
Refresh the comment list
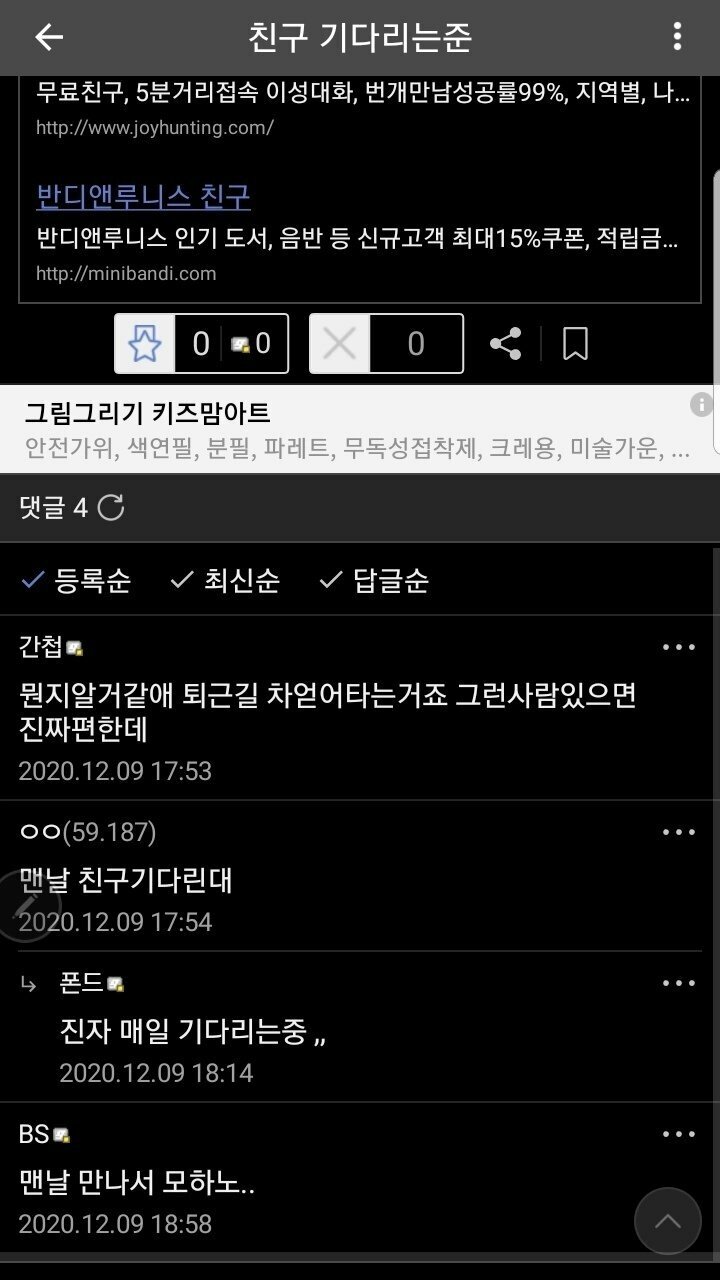point(111,508)
